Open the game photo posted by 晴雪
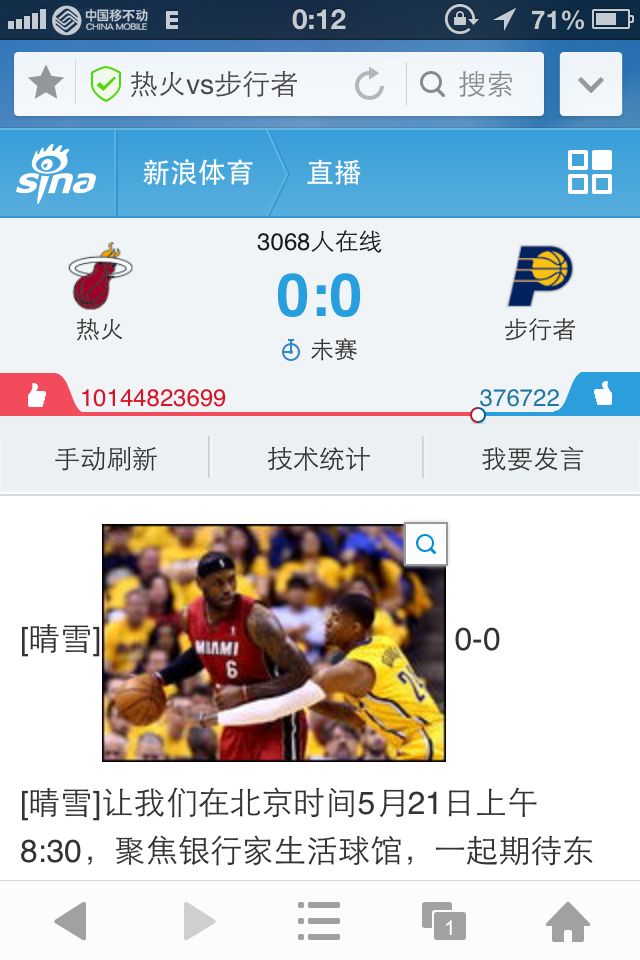This screenshot has height=960, width=640. [x=274, y=643]
